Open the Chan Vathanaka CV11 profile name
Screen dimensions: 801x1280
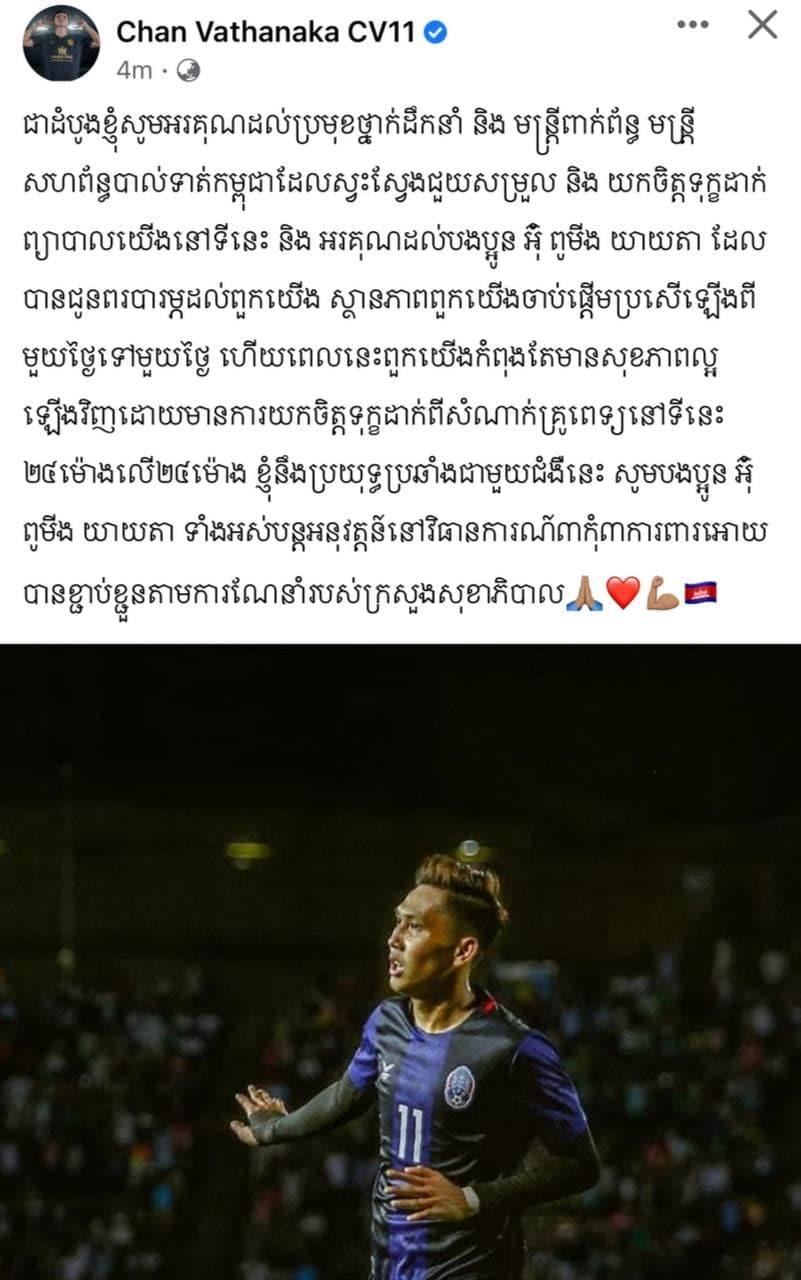265,32
